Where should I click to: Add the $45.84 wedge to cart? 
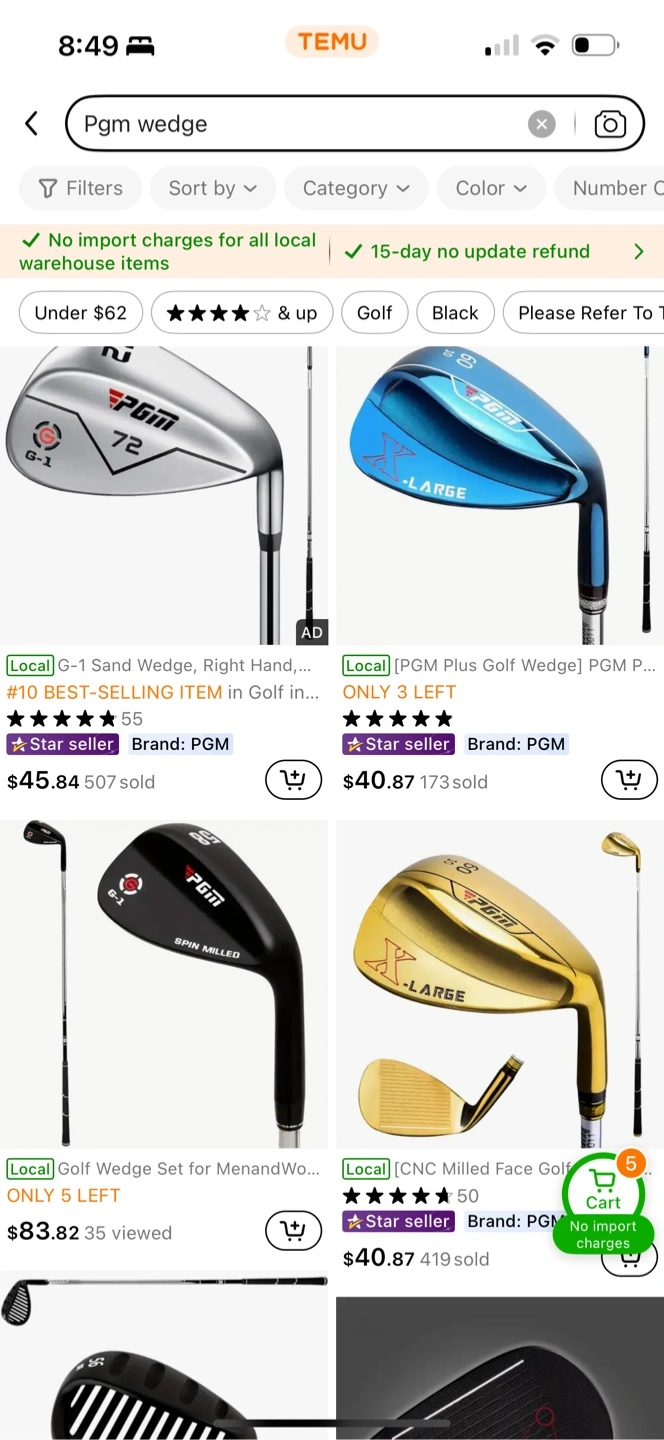pos(293,780)
